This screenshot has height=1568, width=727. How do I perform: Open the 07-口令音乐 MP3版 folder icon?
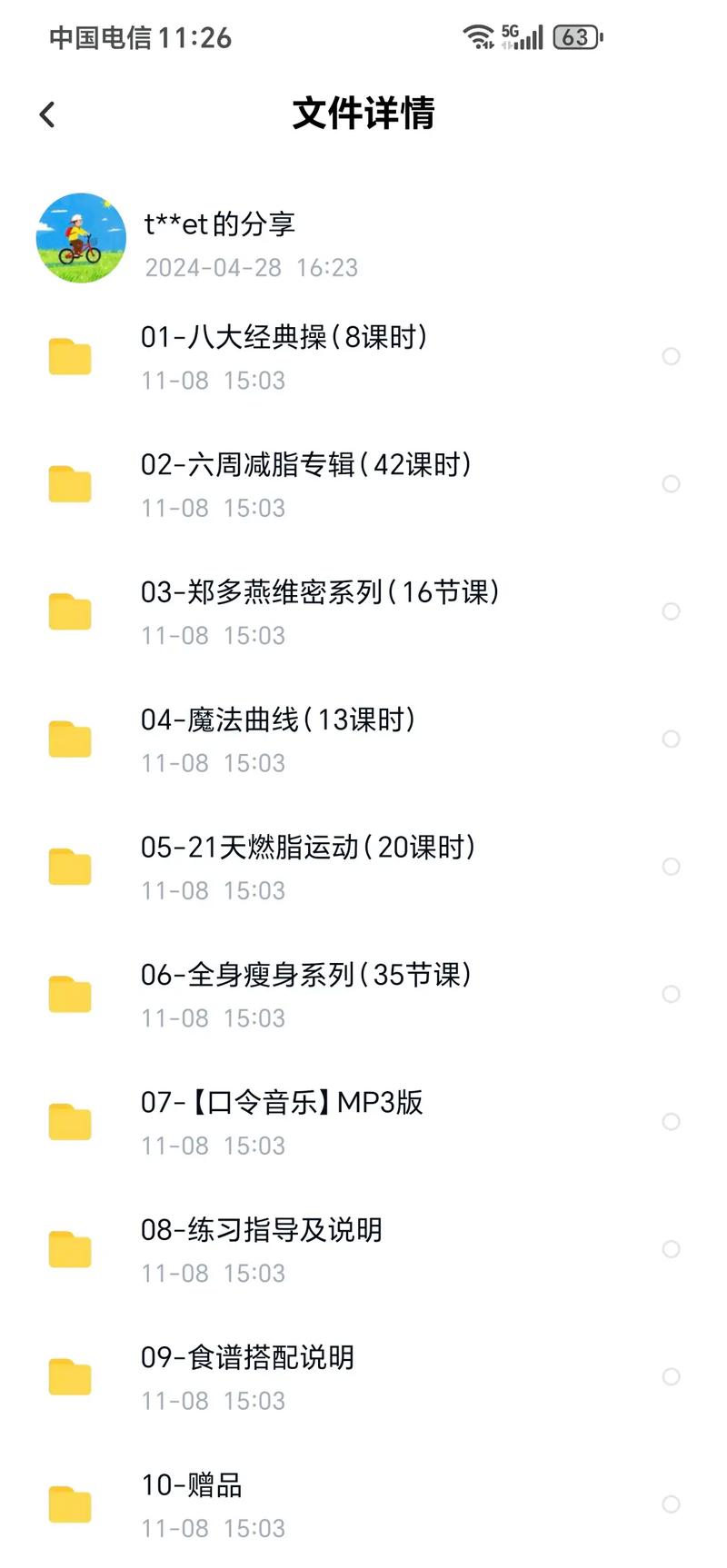69,1122
